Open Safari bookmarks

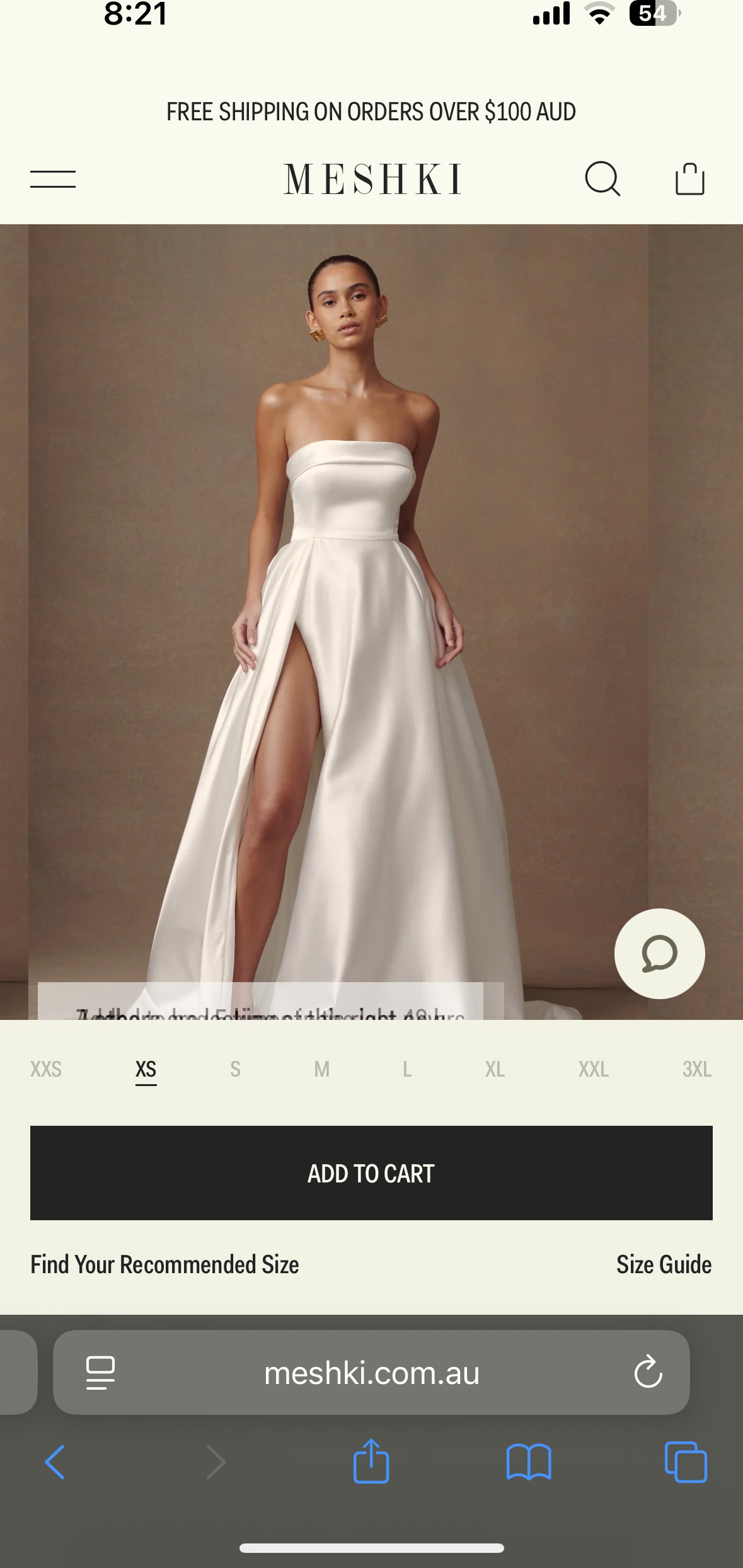click(529, 1462)
